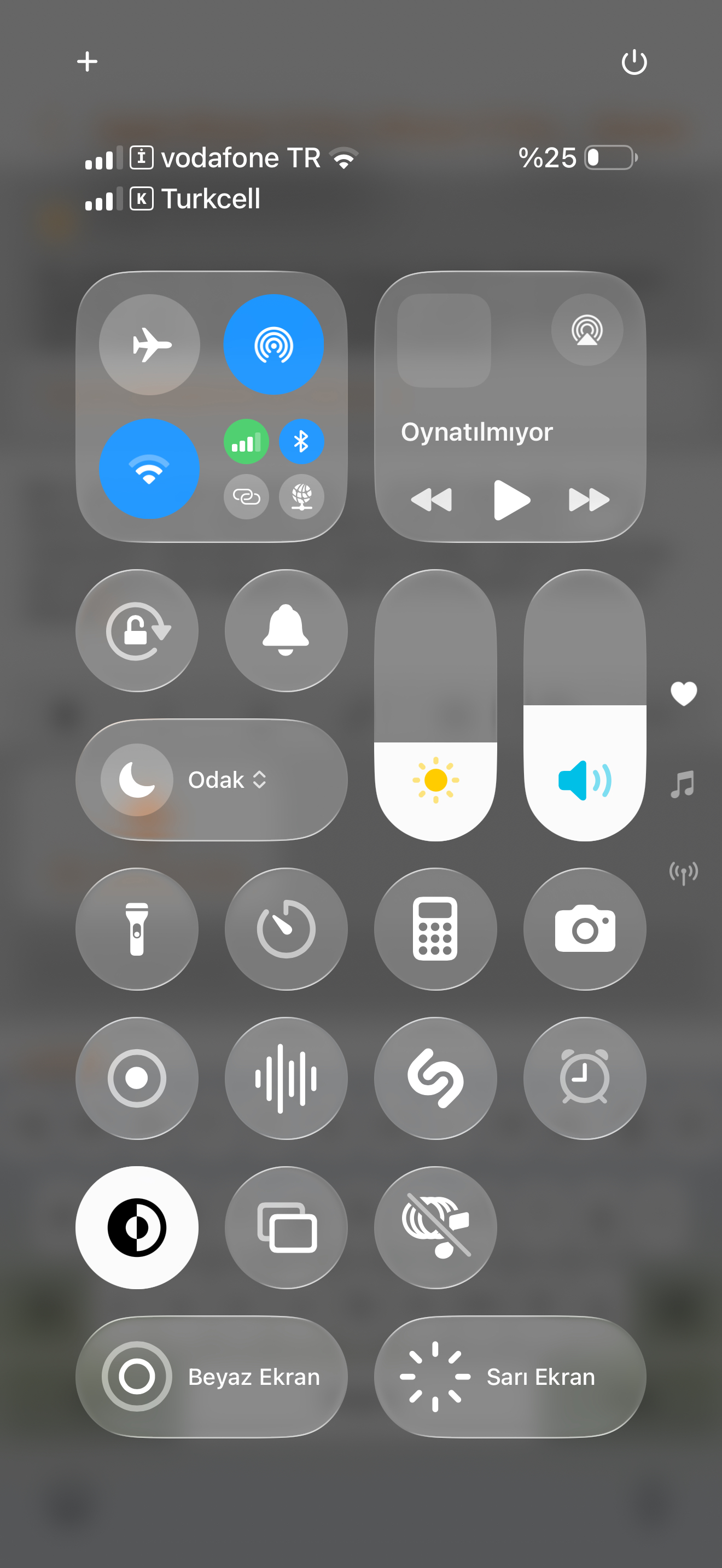Toggle Airplane Mode
This screenshot has height=1568, width=722.
click(150, 345)
